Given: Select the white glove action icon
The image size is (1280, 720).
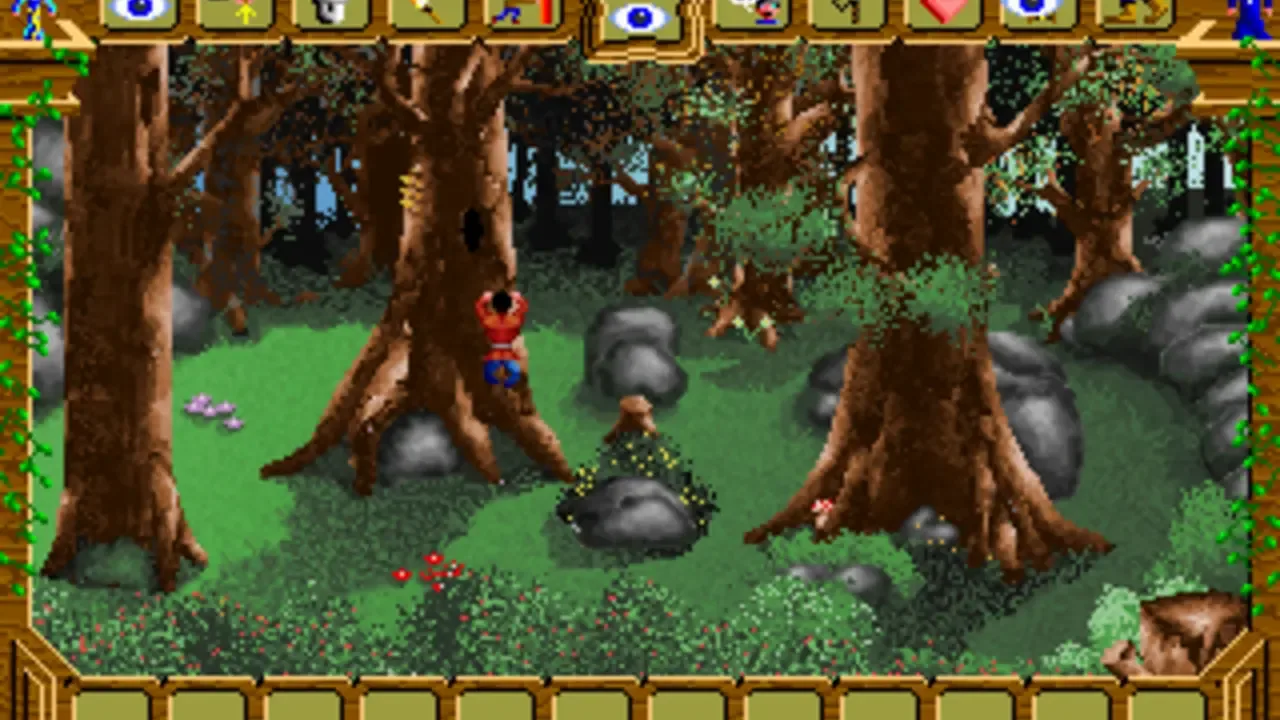Looking at the screenshot, I should click(331, 12).
